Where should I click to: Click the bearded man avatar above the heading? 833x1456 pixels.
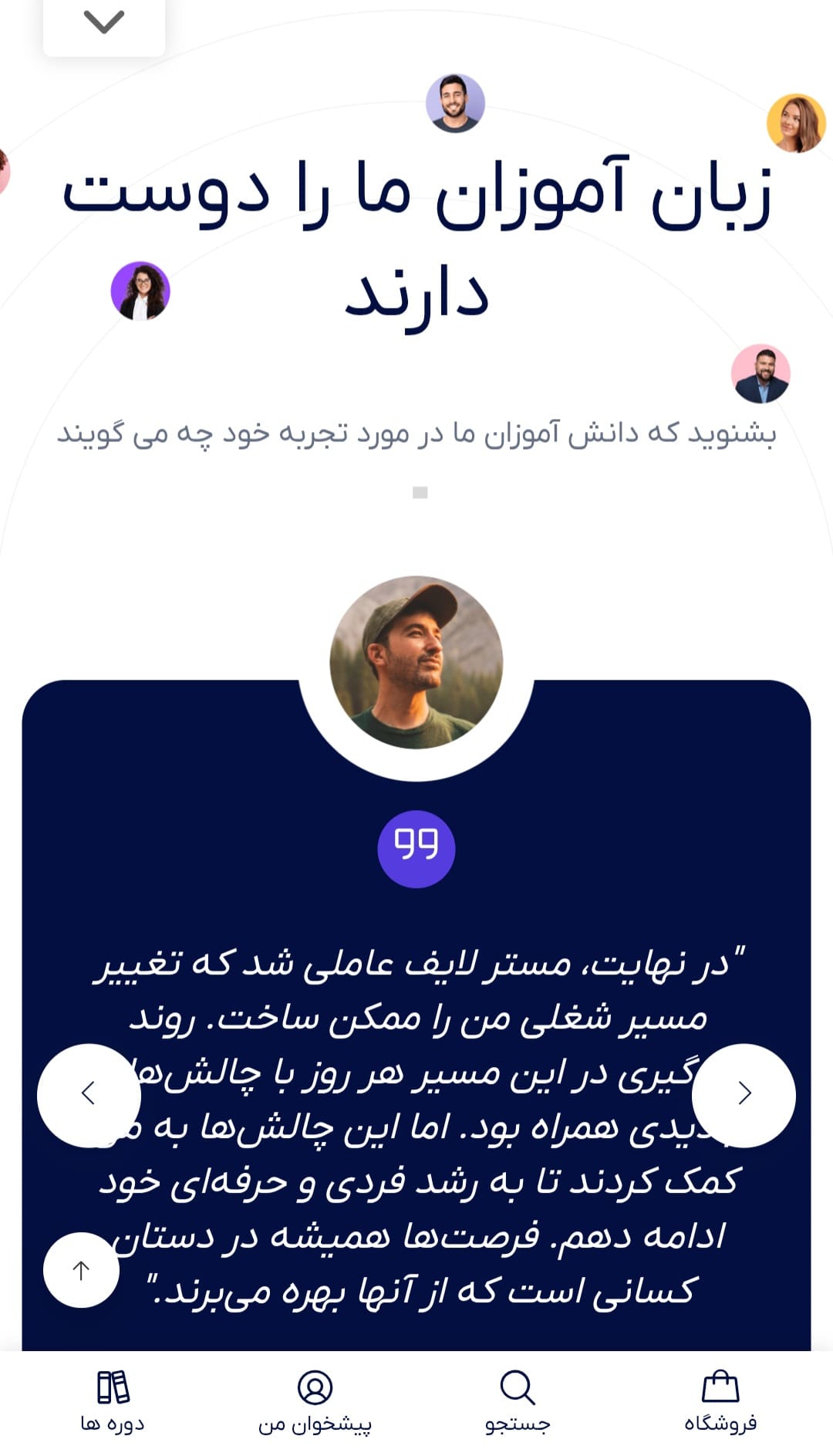455,103
